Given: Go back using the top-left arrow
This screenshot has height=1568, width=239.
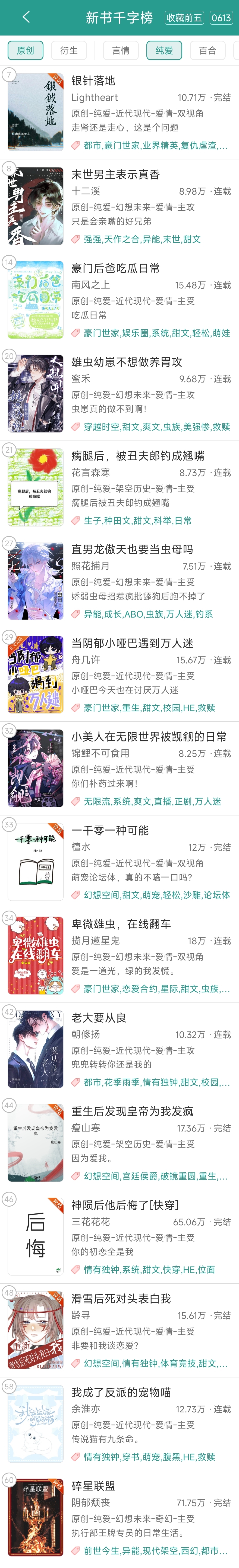Looking at the screenshot, I should tap(26, 17).
